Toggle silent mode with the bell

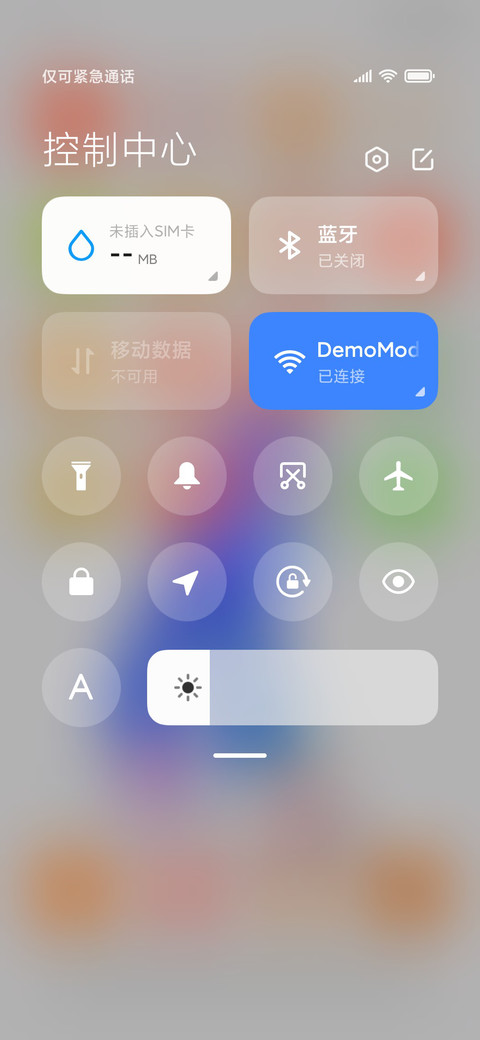[x=187, y=476]
